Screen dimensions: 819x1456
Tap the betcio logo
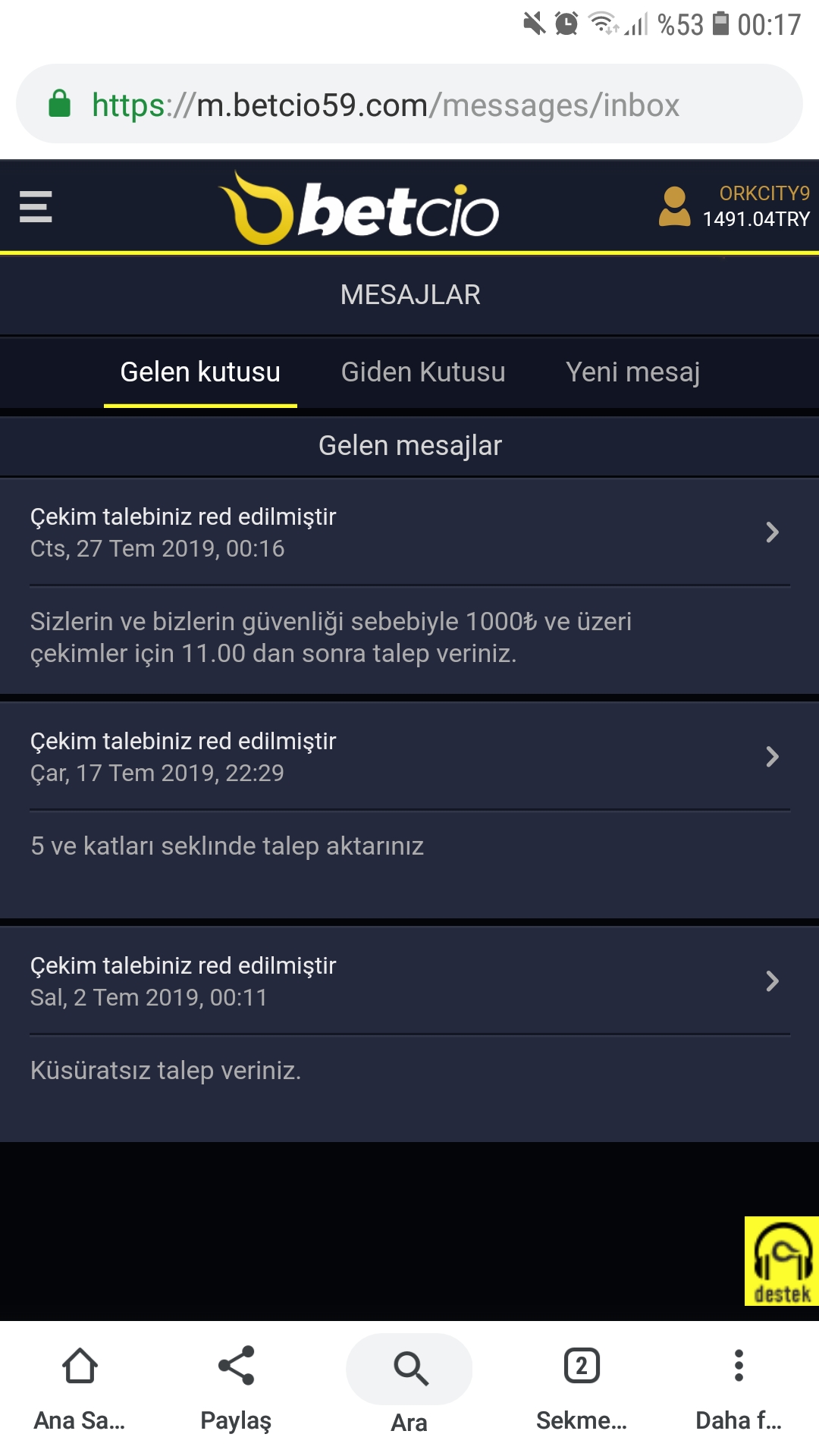tap(359, 208)
